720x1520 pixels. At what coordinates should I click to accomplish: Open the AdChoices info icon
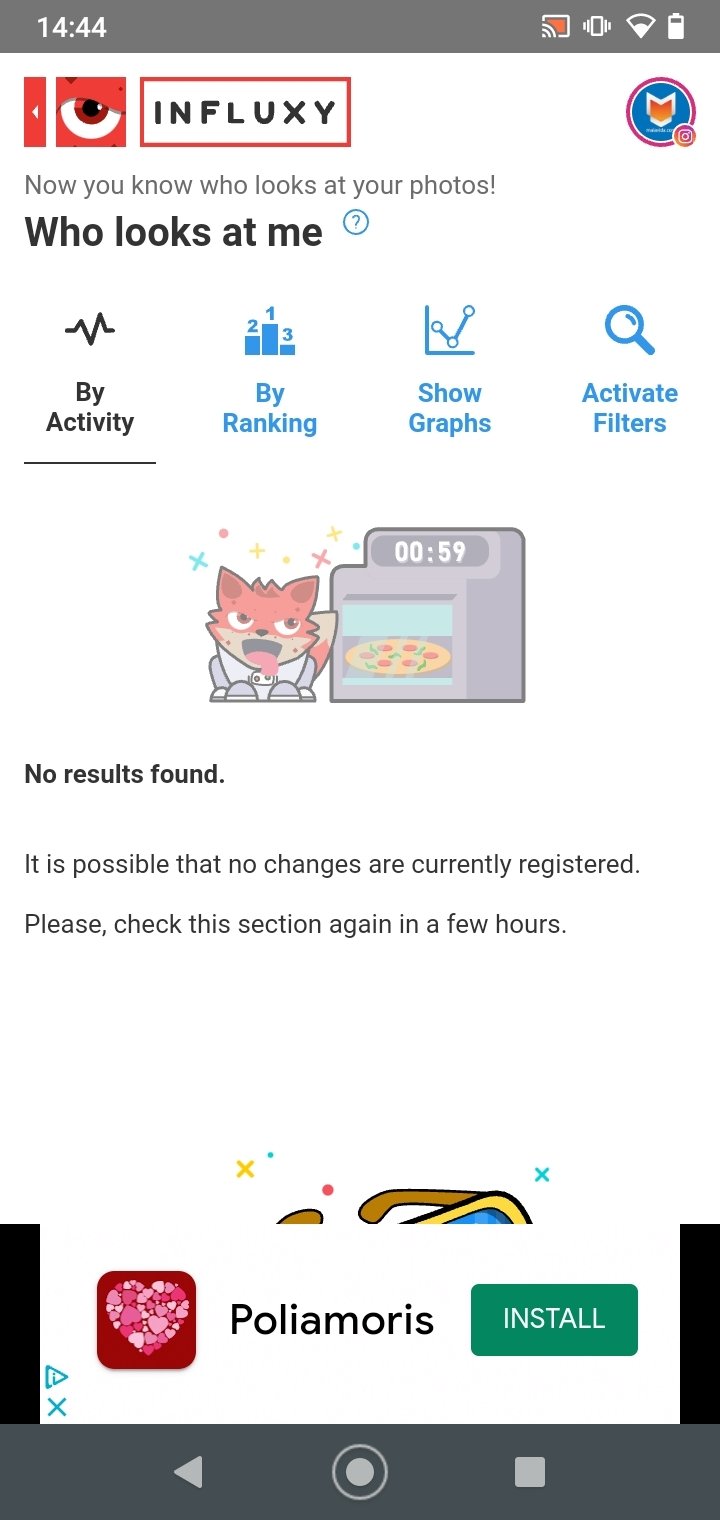[57, 1378]
